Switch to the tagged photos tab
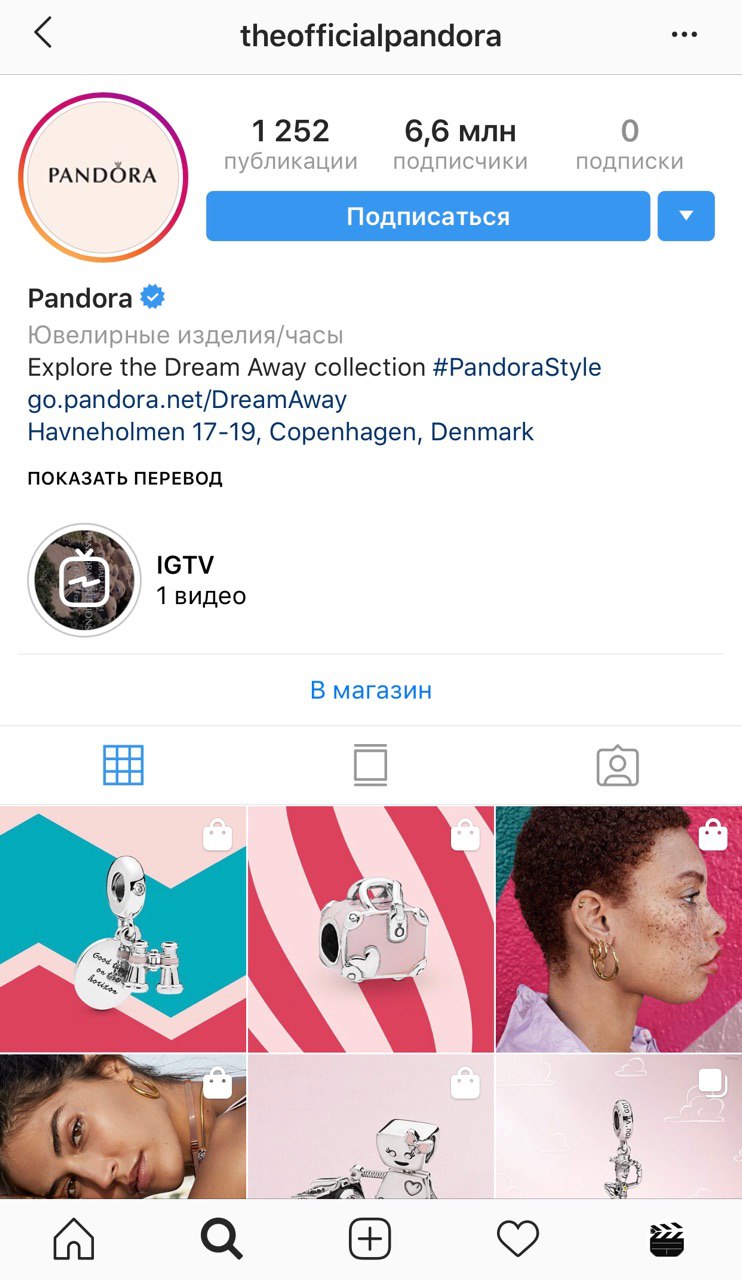This screenshot has width=742, height=1280. (618, 765)
